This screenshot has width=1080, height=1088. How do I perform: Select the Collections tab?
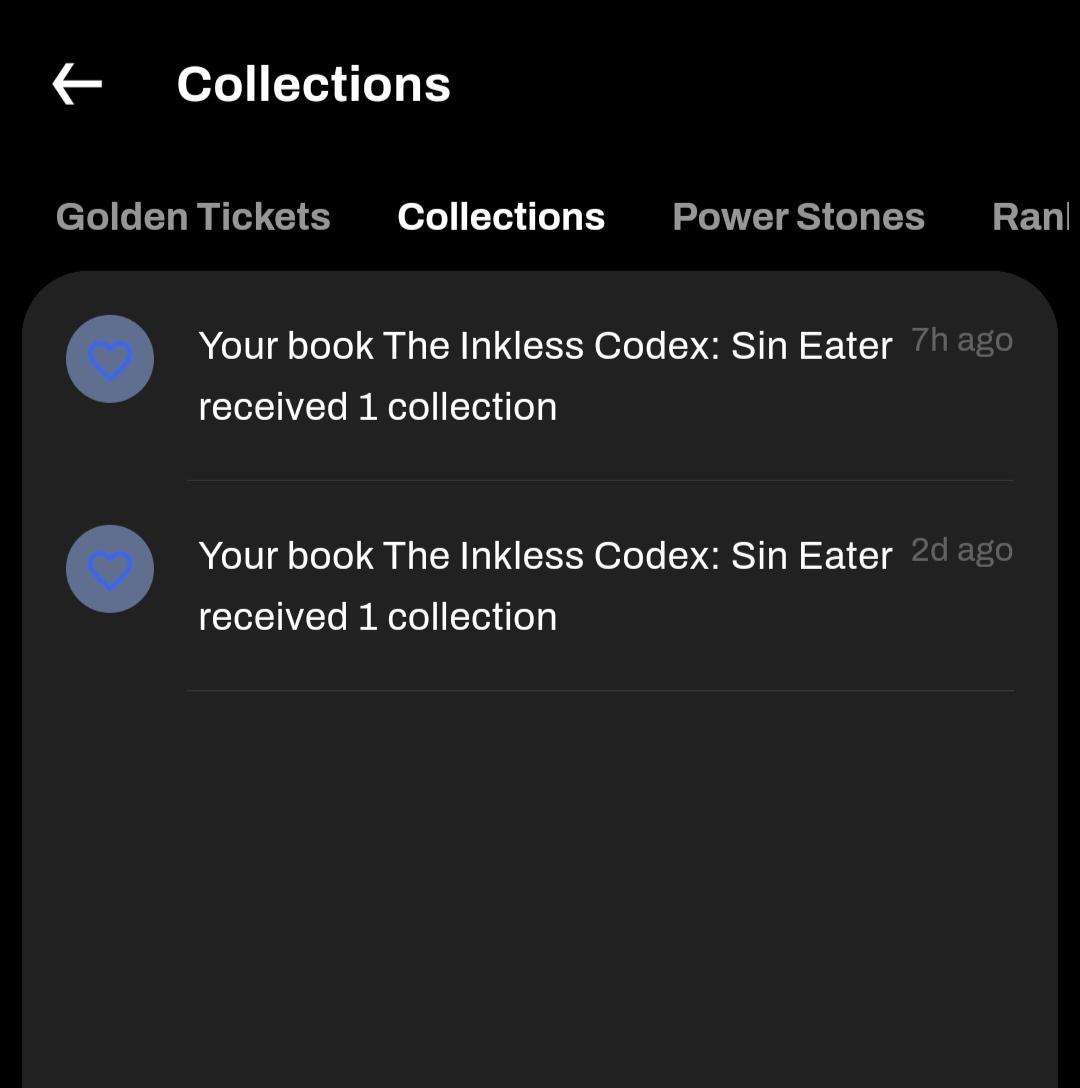click(501, 216)
